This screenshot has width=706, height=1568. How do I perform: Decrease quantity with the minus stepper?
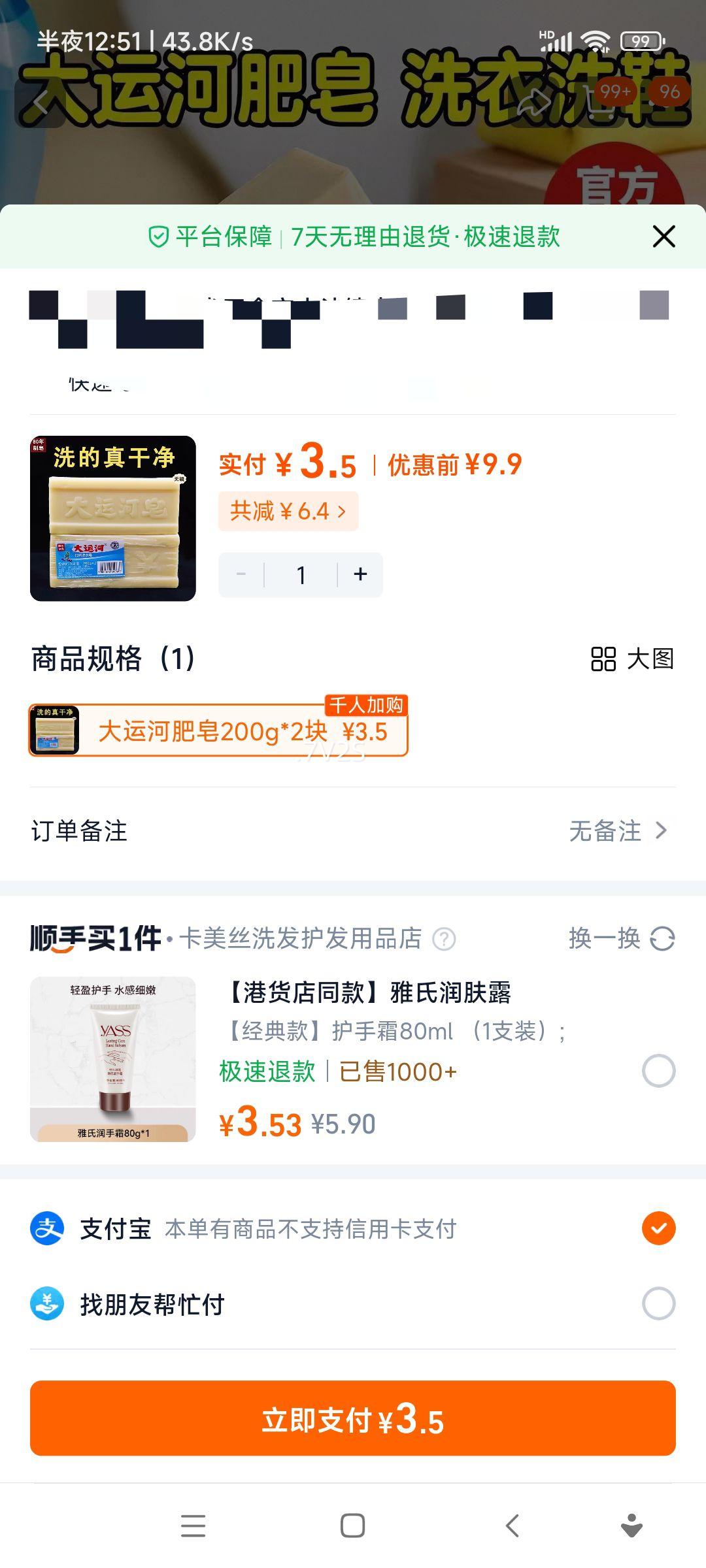tap(240, 574)
